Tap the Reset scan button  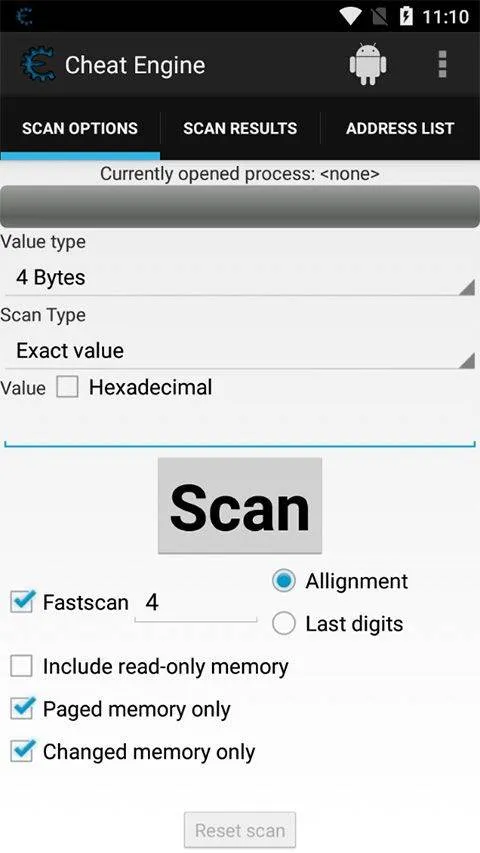pos(240,830)
